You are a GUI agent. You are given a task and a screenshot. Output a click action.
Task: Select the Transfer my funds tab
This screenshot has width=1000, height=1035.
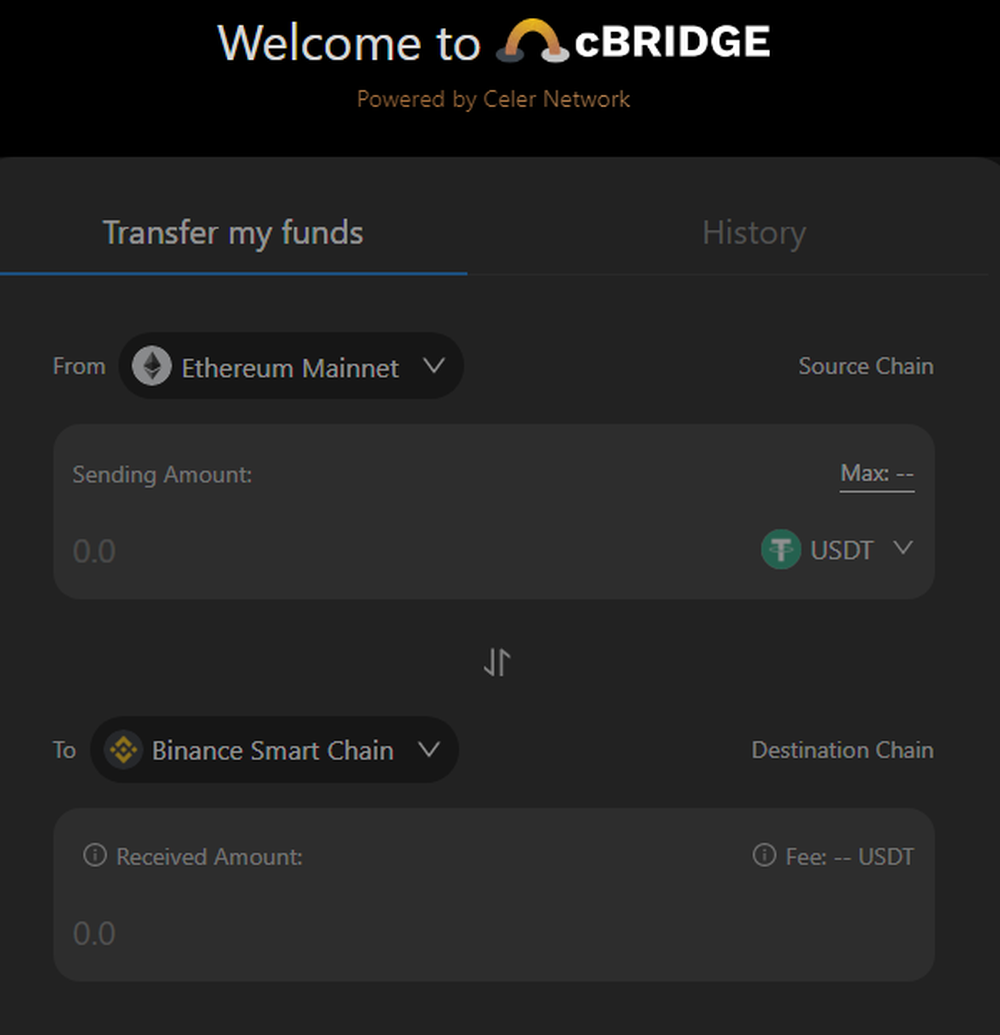pos(233,233)
